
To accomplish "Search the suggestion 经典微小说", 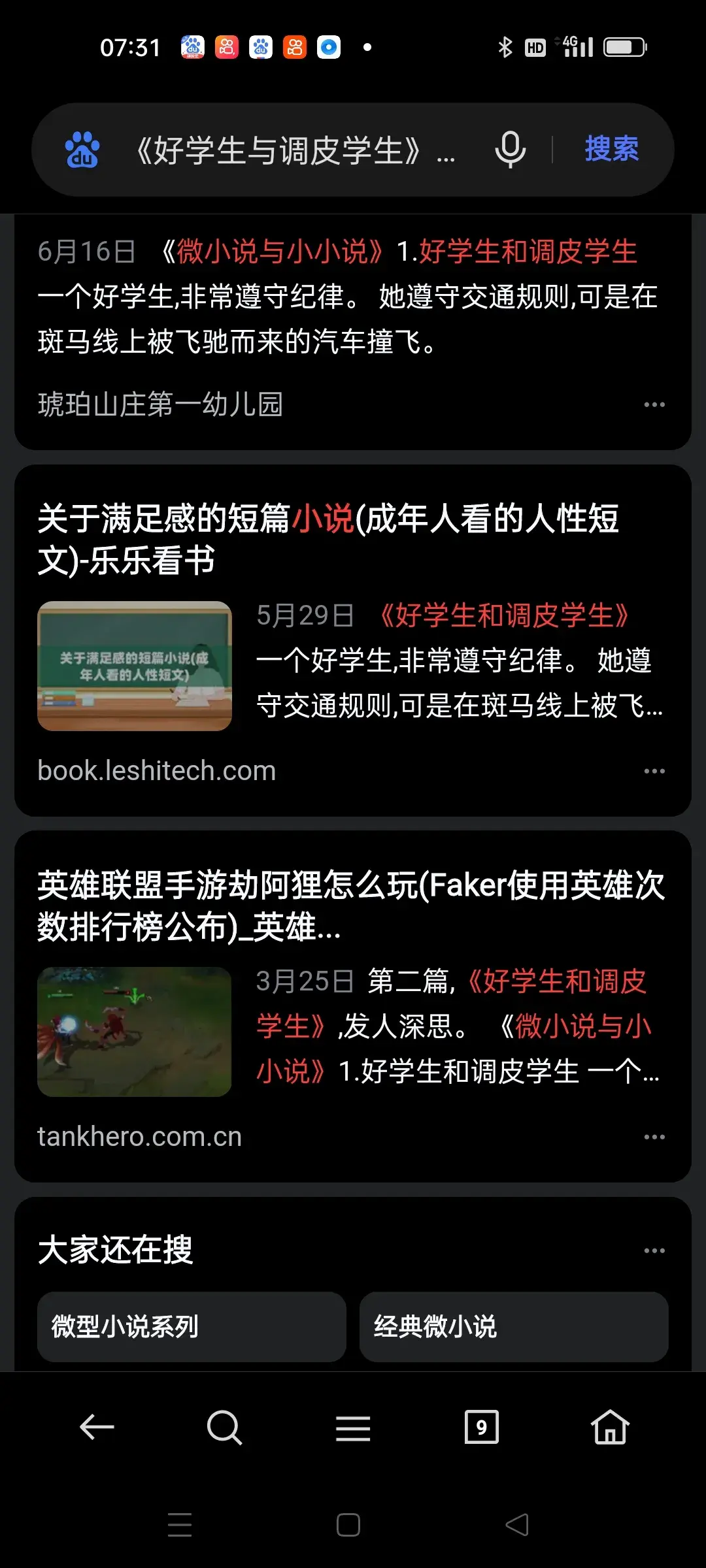I will pyautogui.click(x=513, y=1327).
